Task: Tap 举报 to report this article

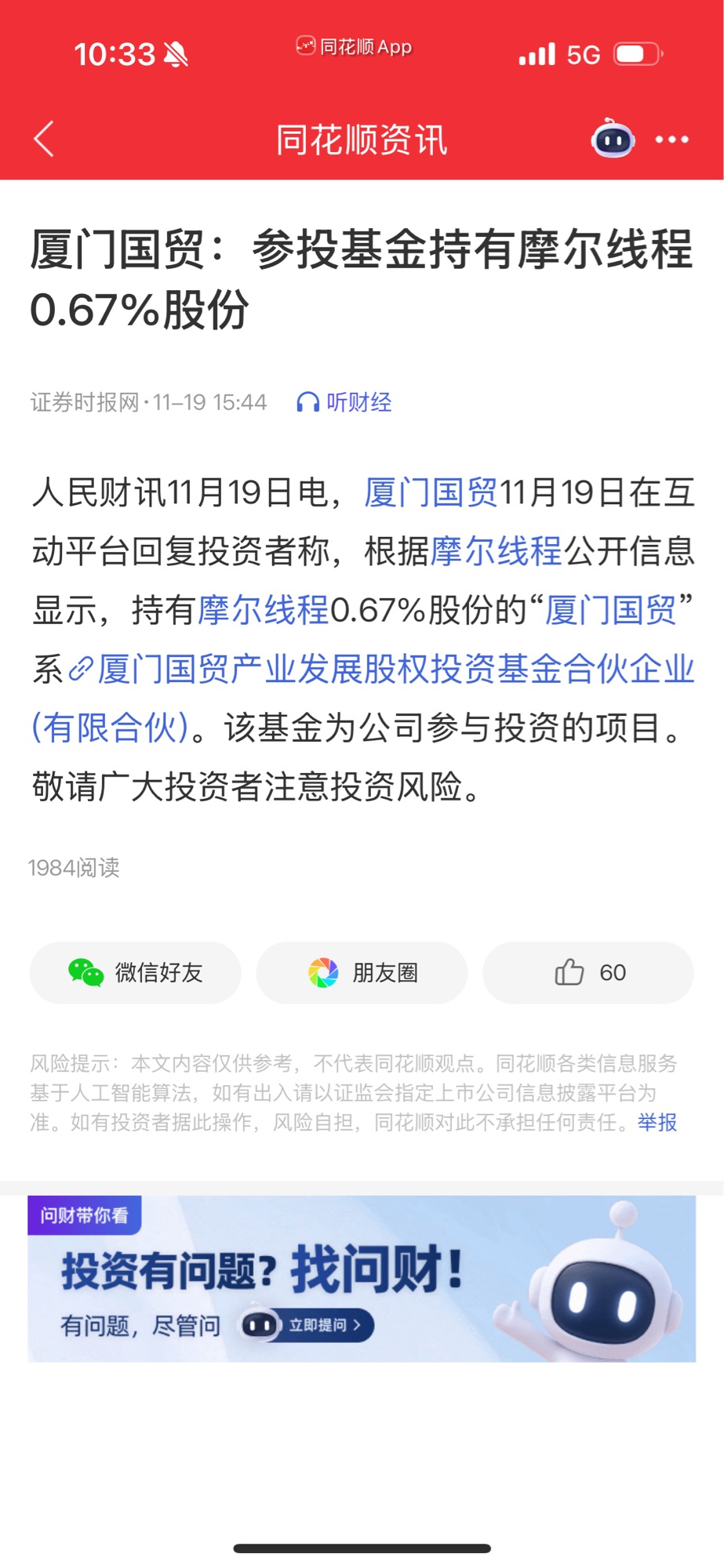Action: pyautogui.click(x=657, y=1122)
